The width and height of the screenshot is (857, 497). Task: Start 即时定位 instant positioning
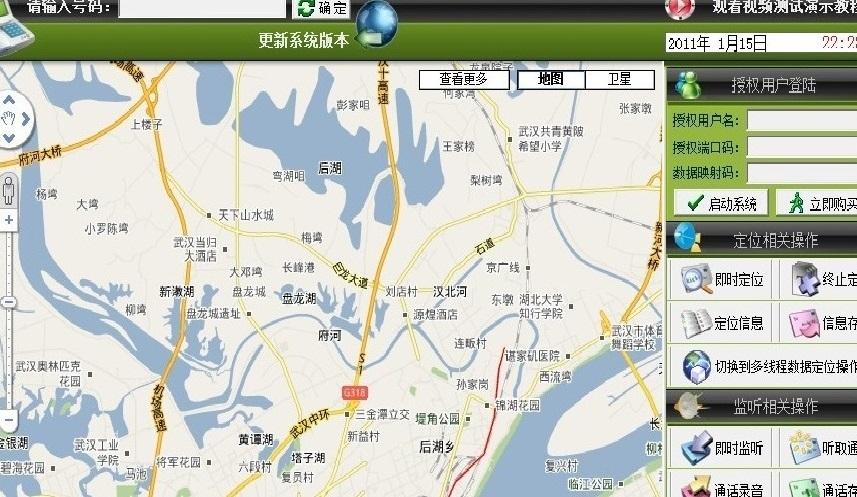(x=722, y=280)
